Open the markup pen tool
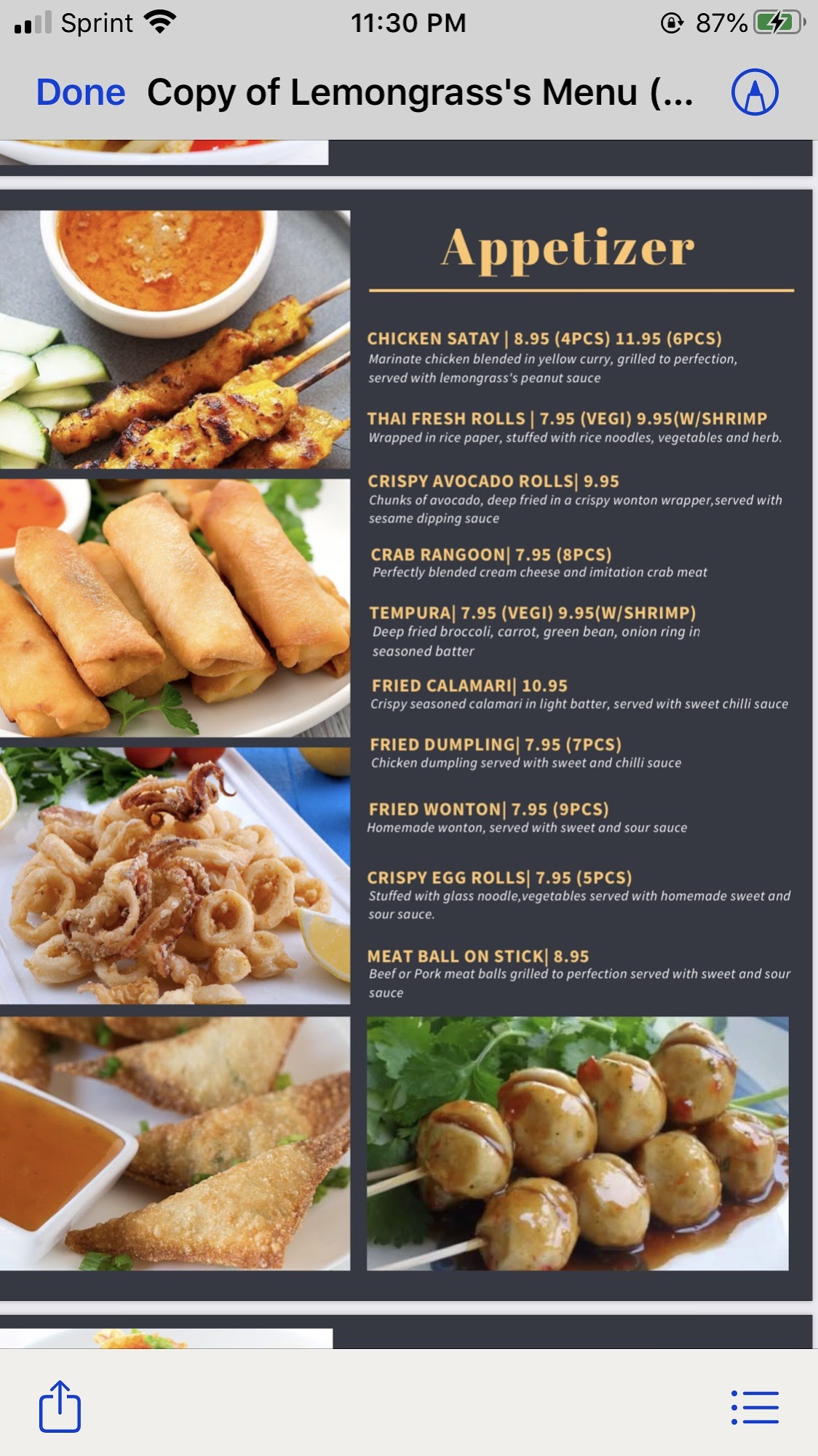Viewport: 818px width, 1456px height. click(x=755, y=92)
